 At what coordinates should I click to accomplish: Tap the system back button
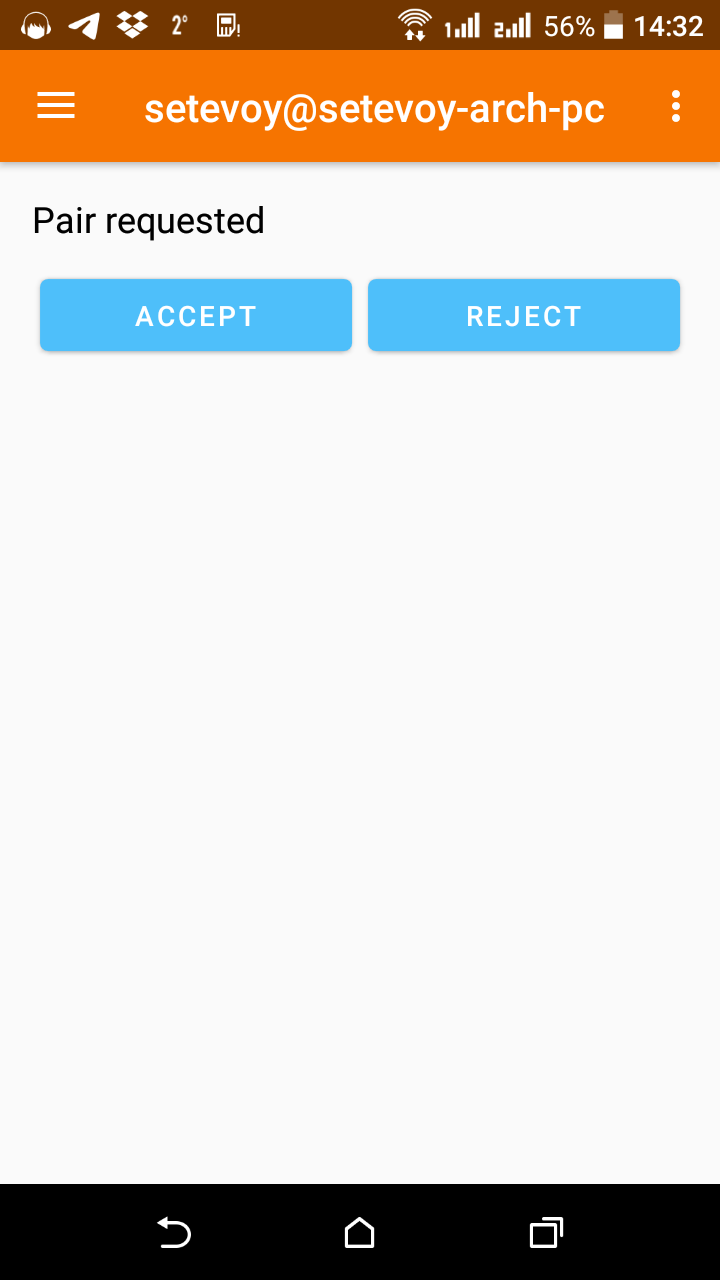174,1232
